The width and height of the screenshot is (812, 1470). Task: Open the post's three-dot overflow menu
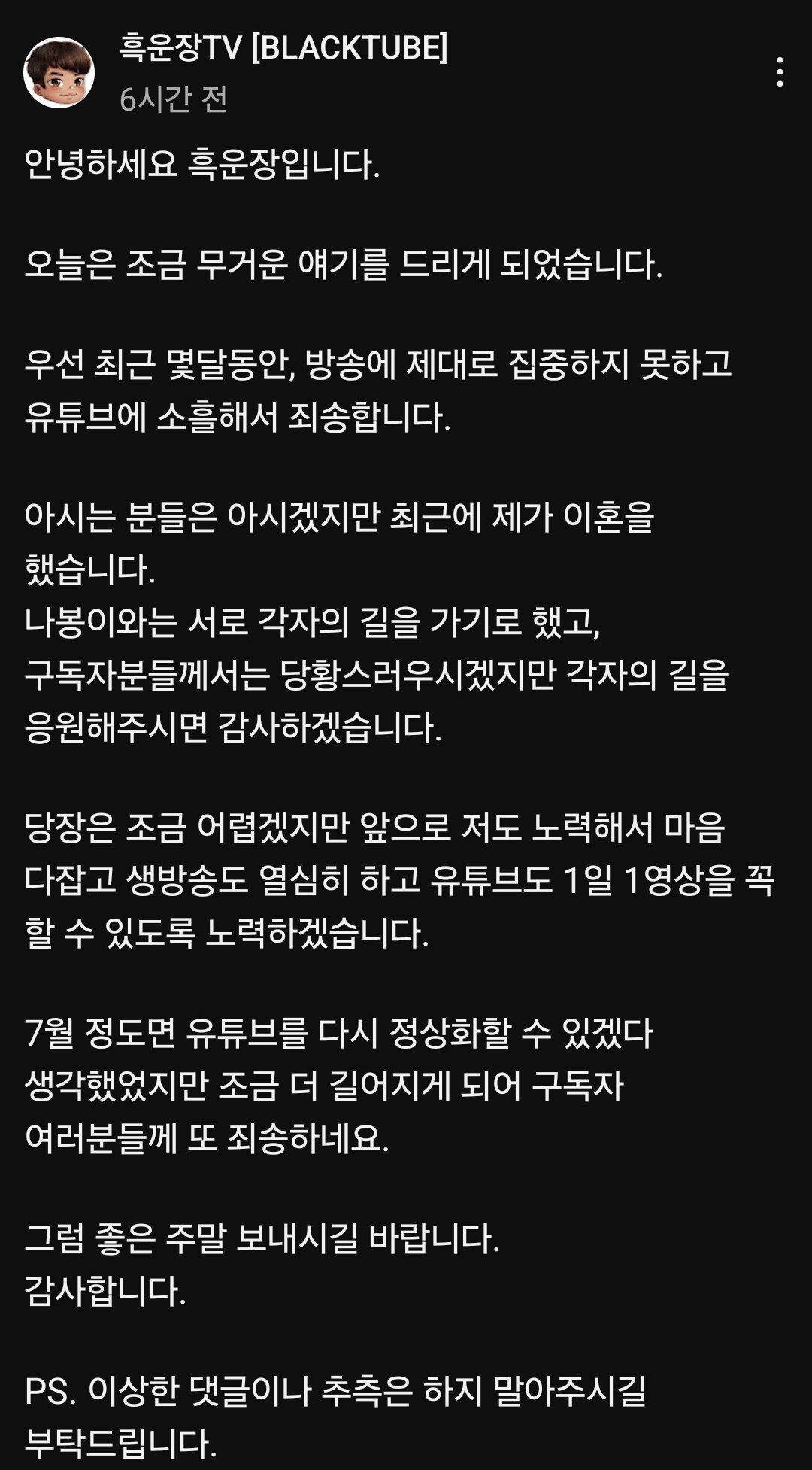tap(780, 72)
